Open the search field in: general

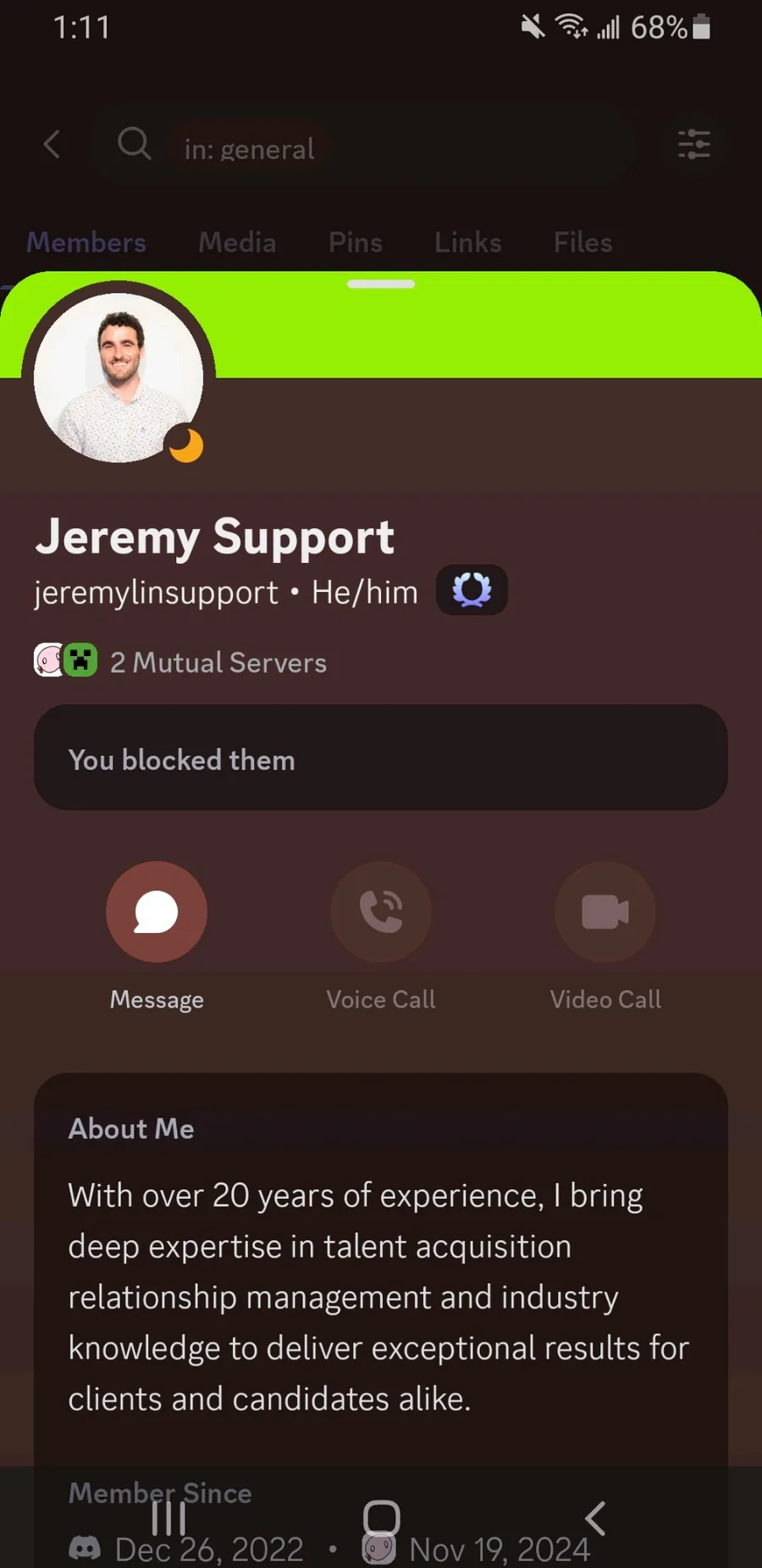coord(364,146)
